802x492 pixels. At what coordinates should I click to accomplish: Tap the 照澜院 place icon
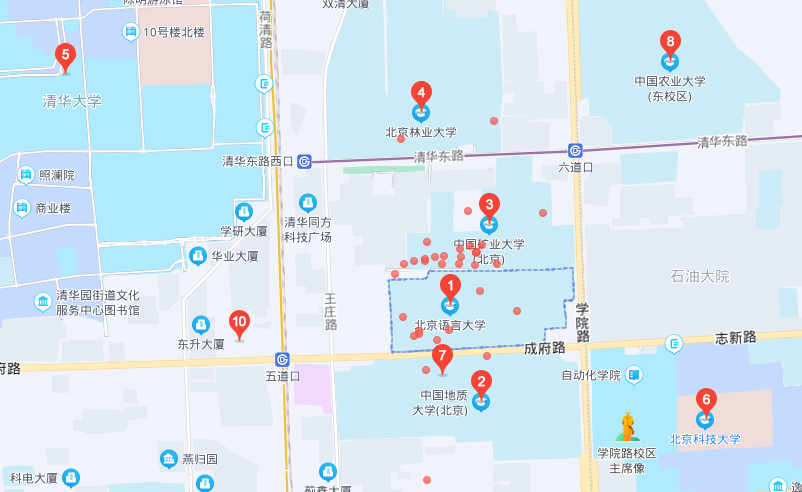coord(25,175)
